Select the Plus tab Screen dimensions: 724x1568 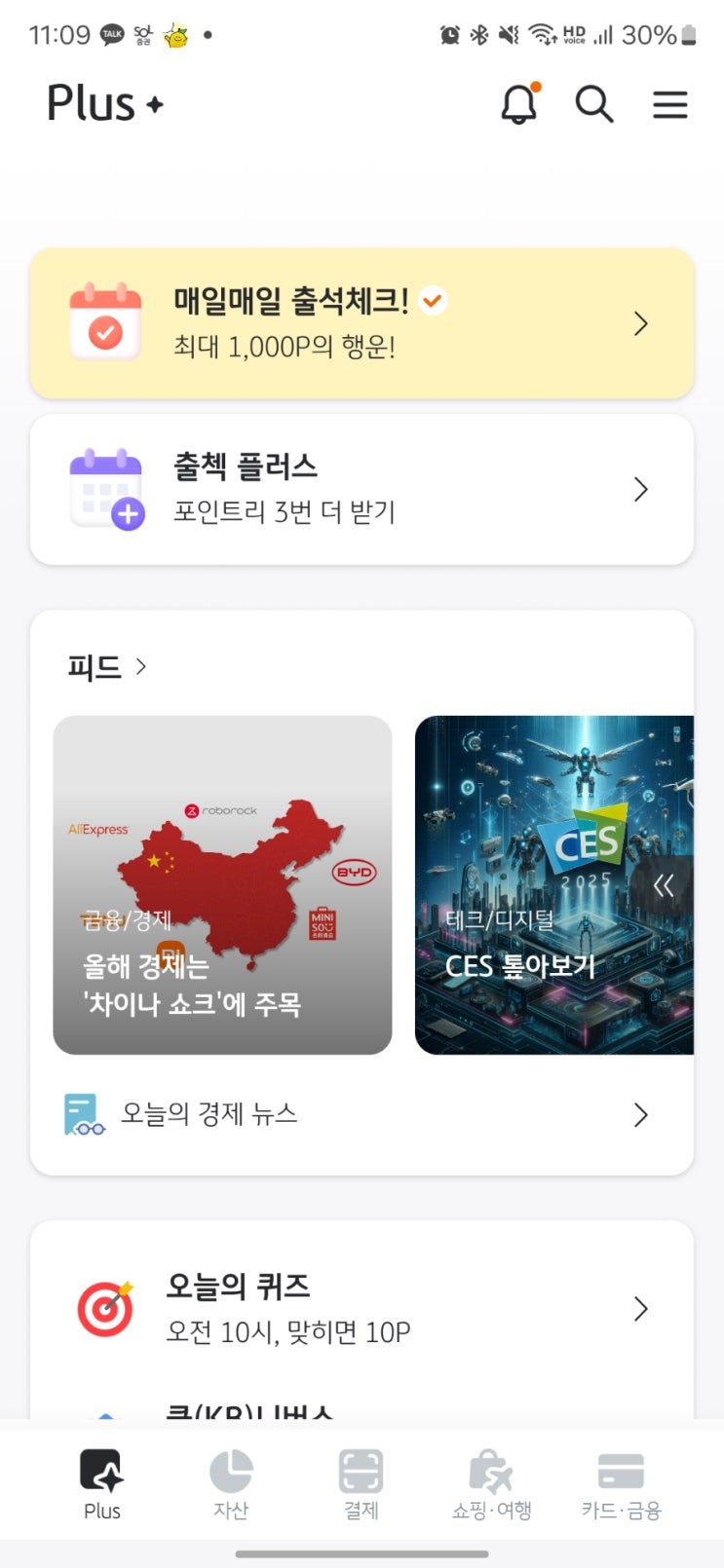point(101,1484)
